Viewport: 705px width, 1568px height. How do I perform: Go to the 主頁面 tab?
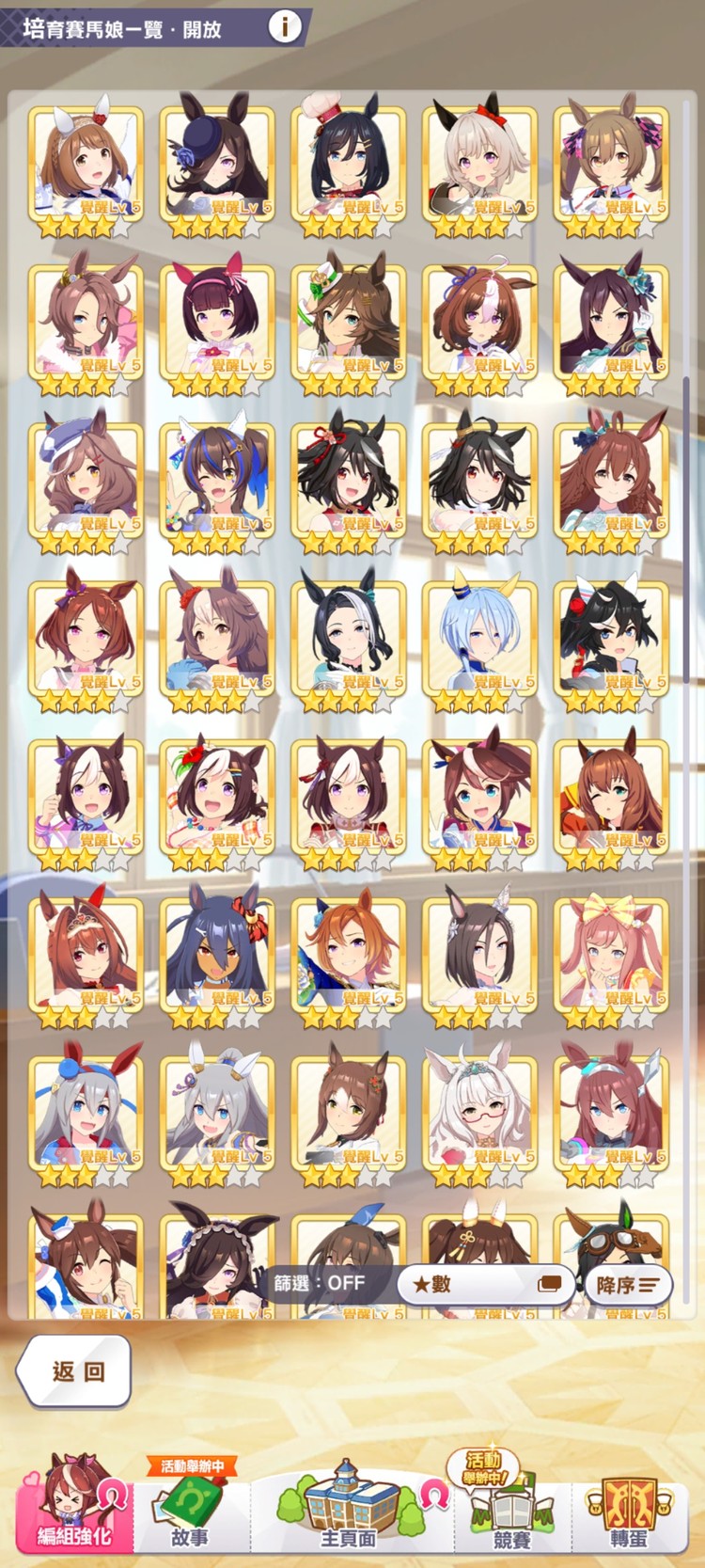coord(349,1510)
